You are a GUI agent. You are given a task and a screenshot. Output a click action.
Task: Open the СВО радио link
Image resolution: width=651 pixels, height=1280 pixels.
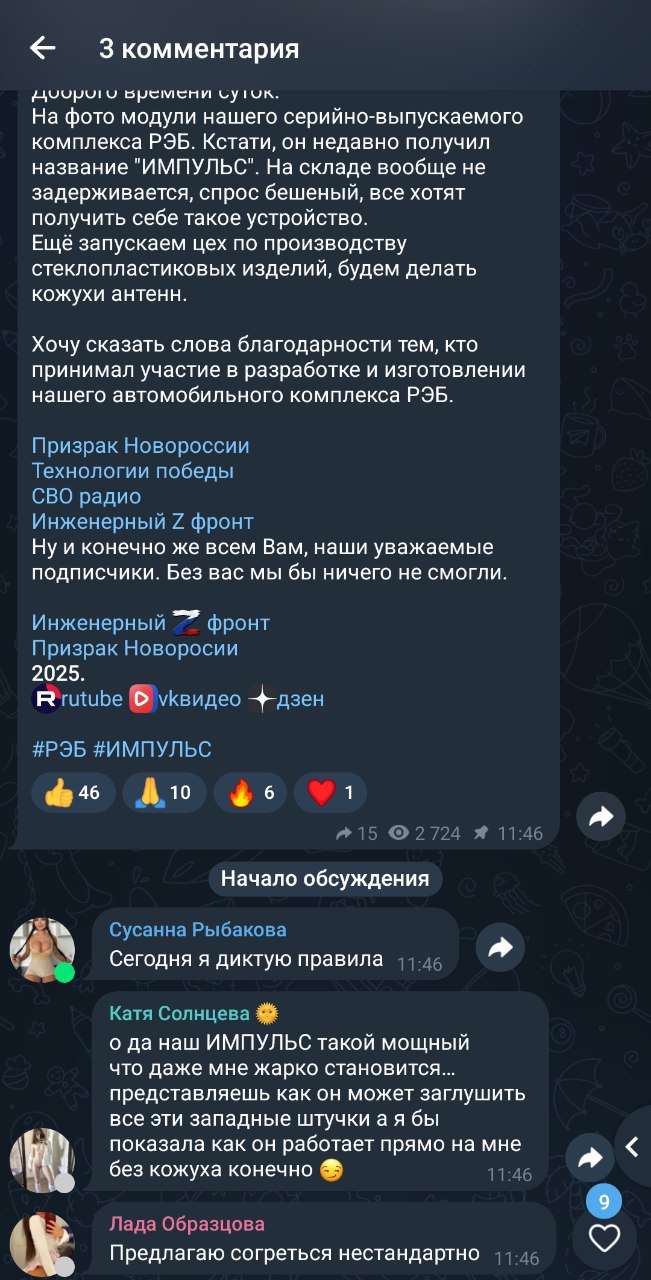(x=86, y=496)
